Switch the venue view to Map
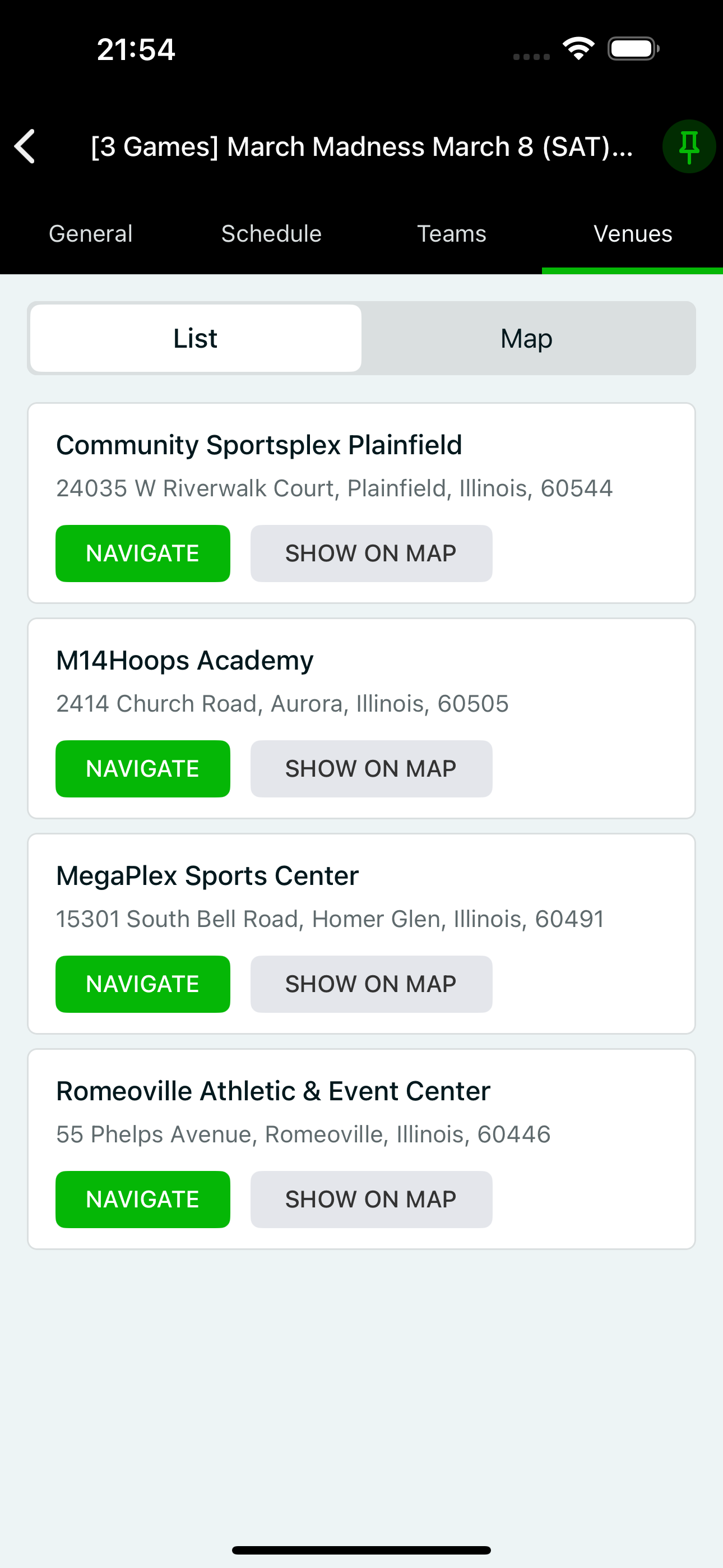 click(x=527, y=338)
